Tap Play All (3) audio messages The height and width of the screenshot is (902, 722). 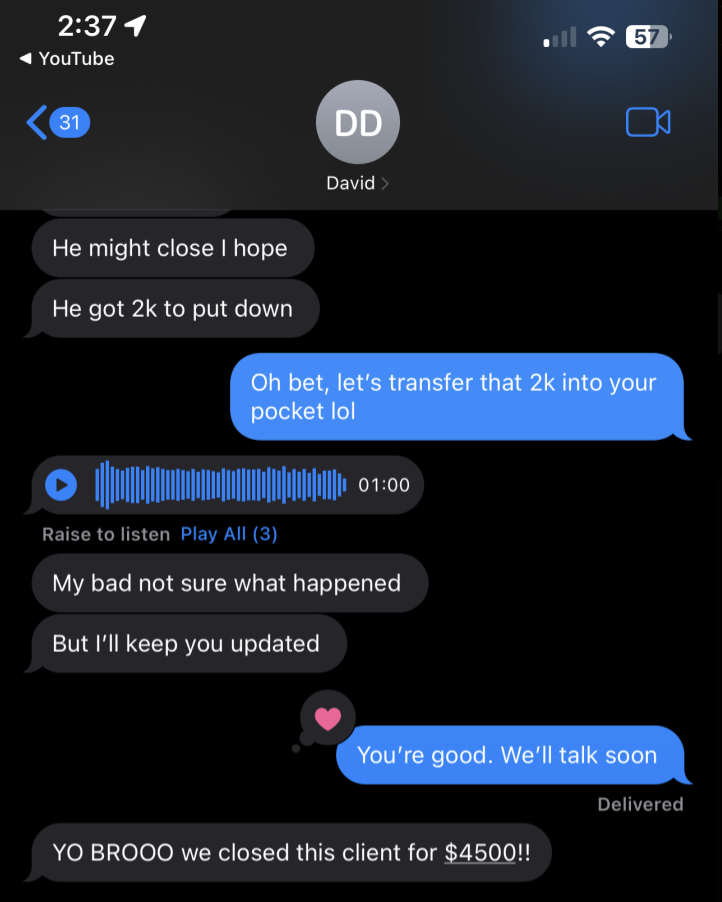tap(229, 534)
